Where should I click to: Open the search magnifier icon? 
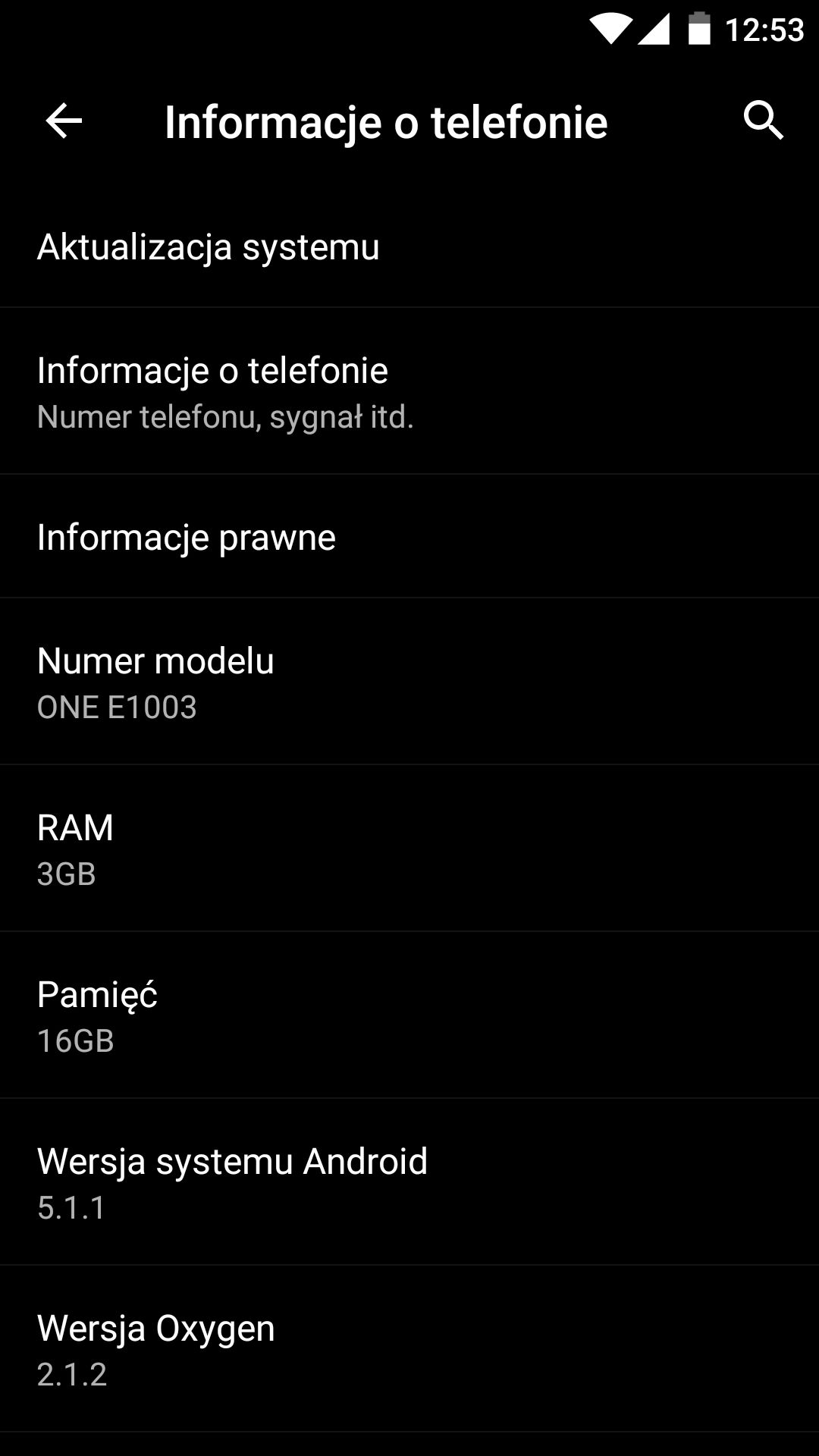[763, 121]
